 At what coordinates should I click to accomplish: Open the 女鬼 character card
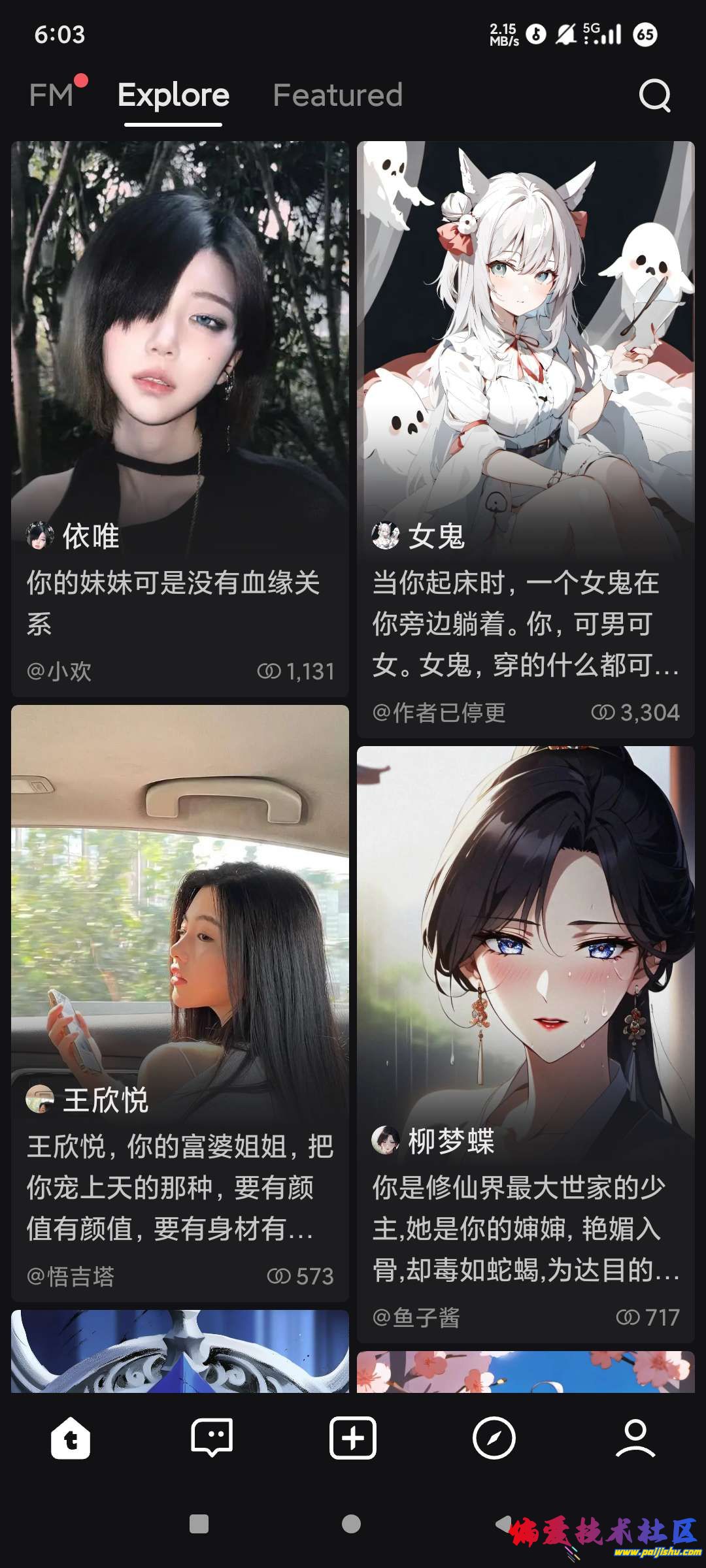(526, 438)
